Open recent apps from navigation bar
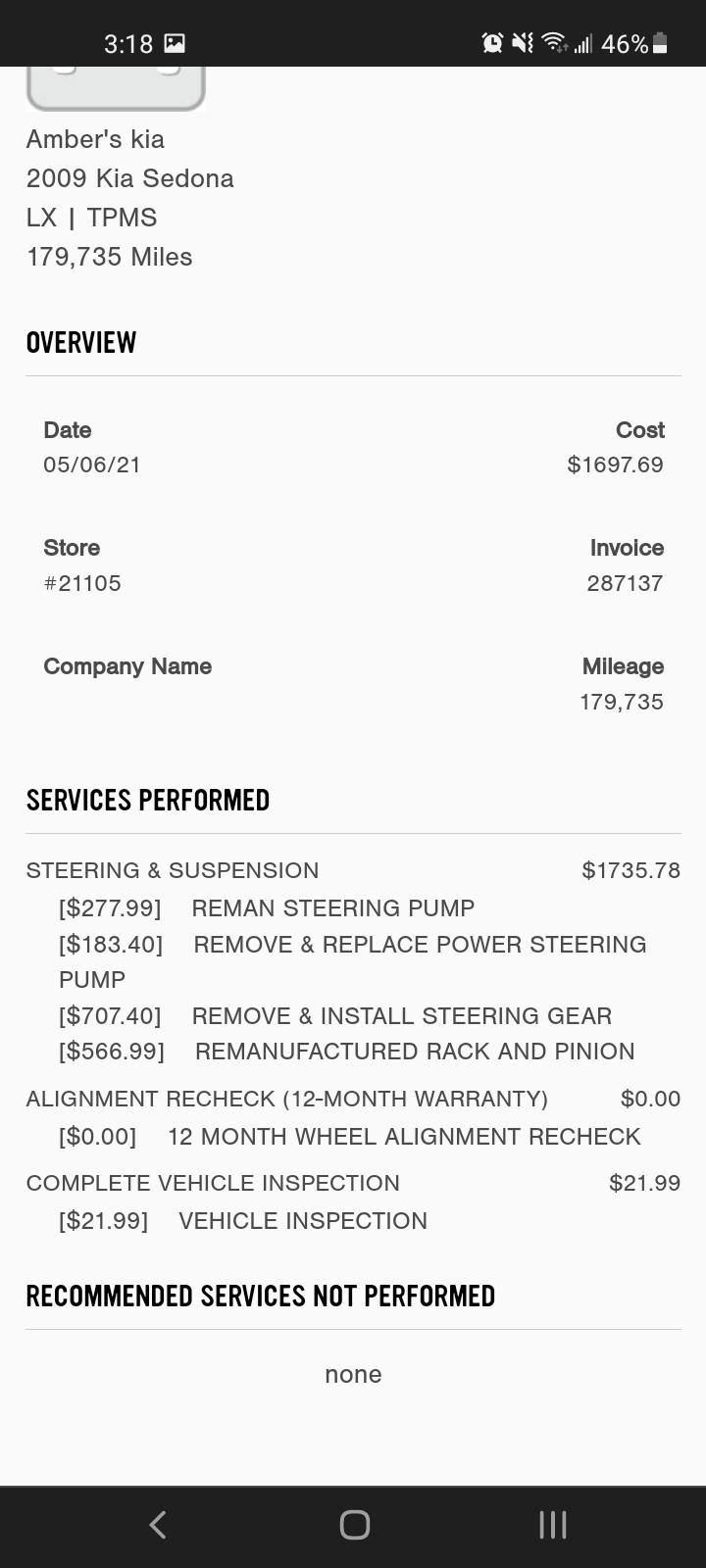Viewport: 706px width, 1568px height. pyautogui.click(x=553, y=1524)
